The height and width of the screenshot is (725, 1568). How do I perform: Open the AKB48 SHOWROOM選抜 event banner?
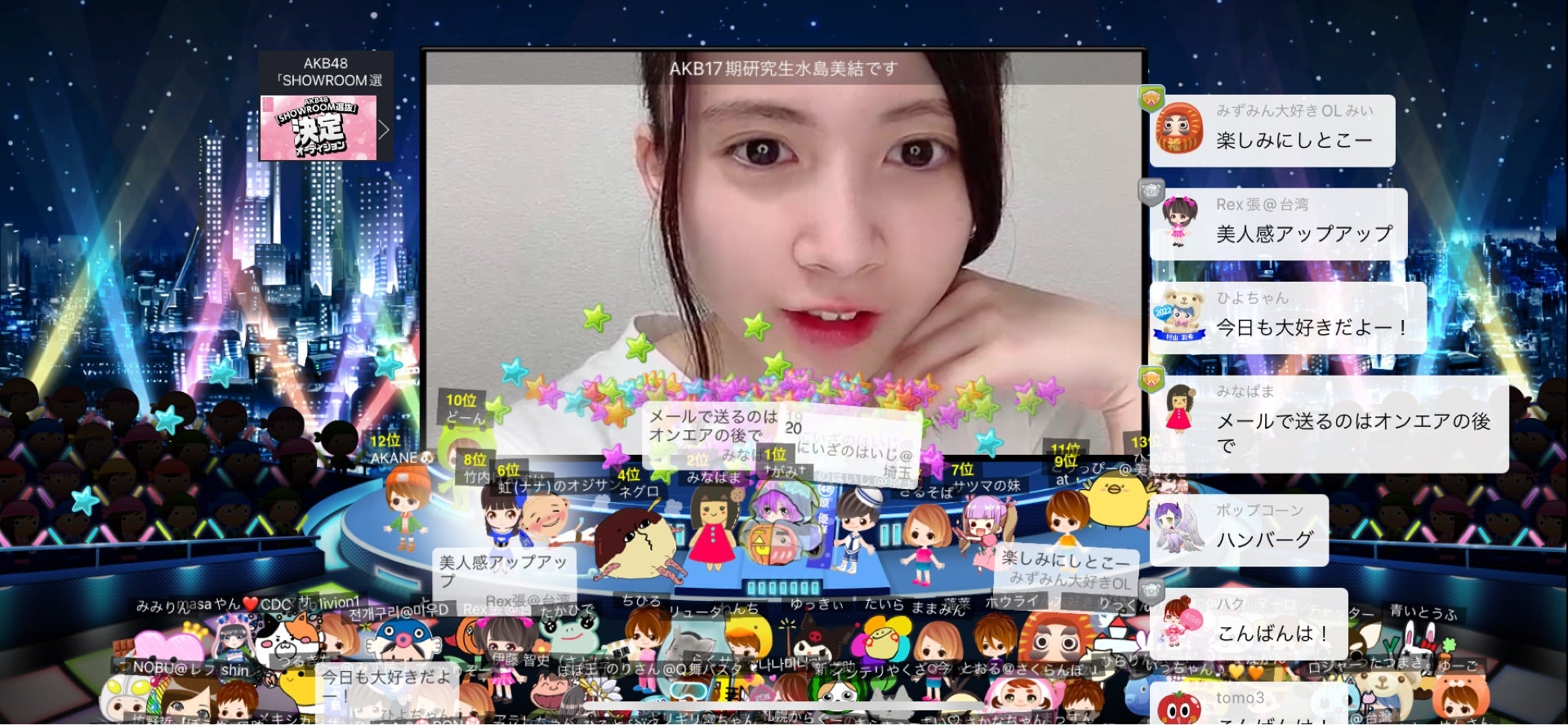[x=318, y=127]
